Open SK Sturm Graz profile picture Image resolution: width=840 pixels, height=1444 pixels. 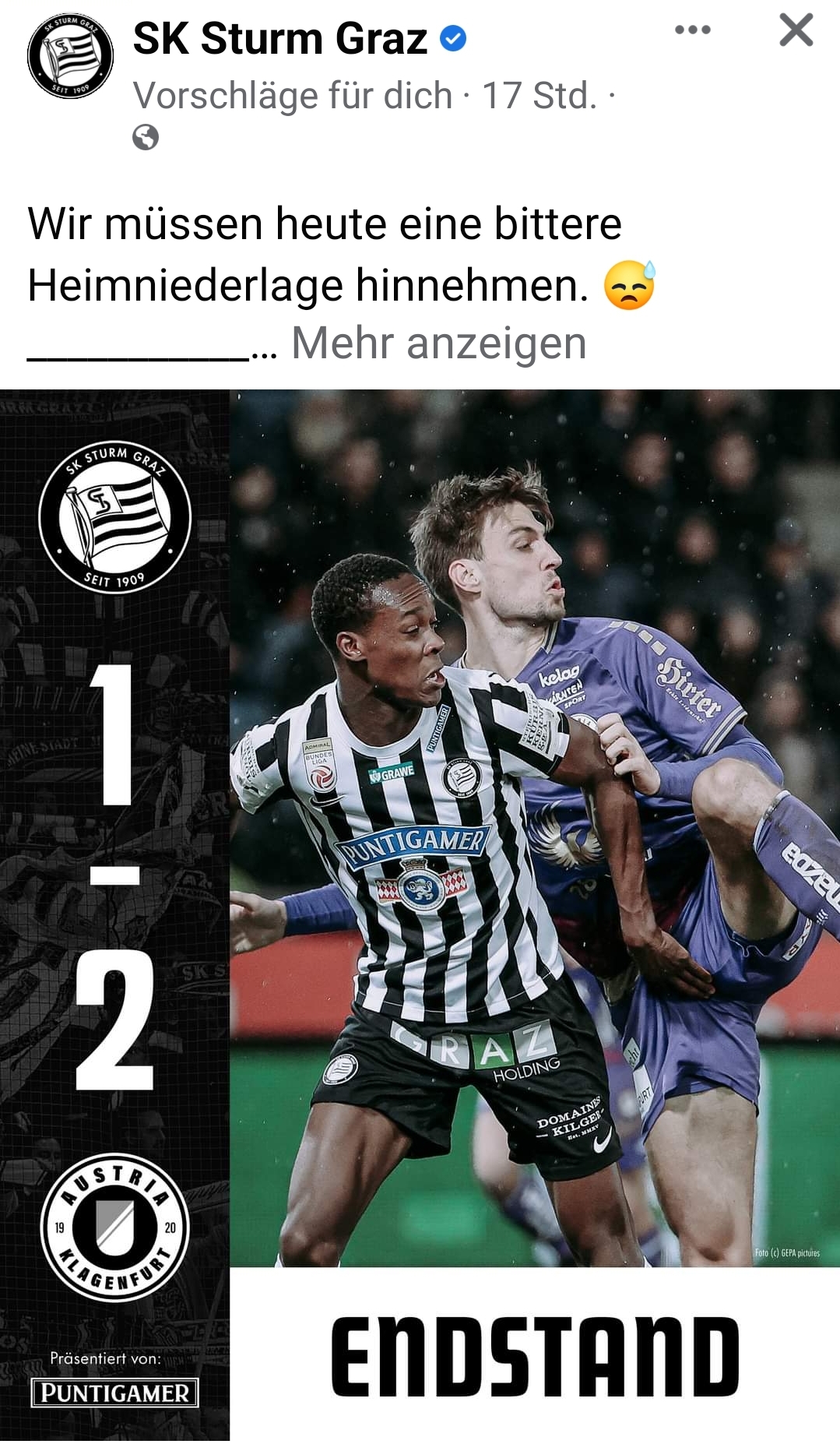point(70,56)
